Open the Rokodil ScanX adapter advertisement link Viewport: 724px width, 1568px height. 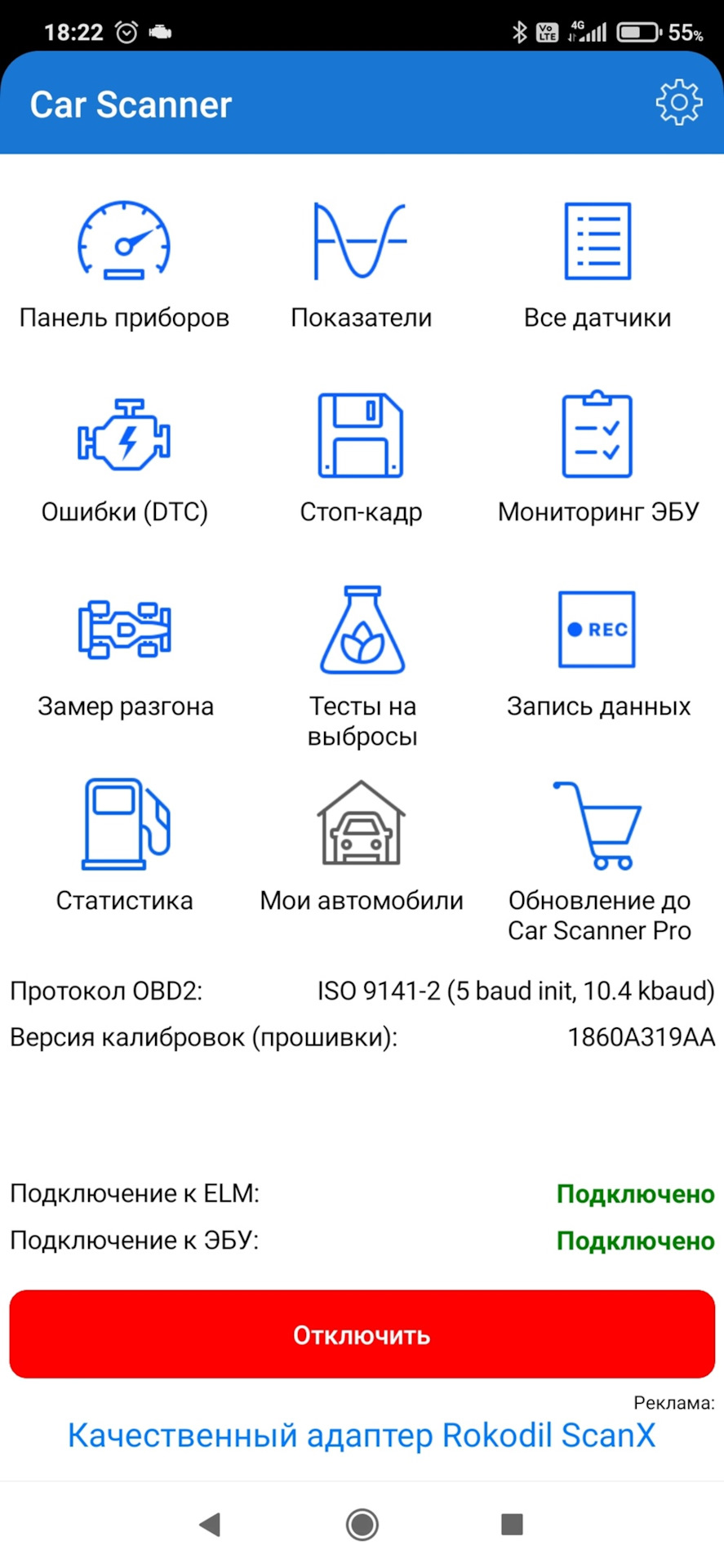click(x=361, y=1434)
